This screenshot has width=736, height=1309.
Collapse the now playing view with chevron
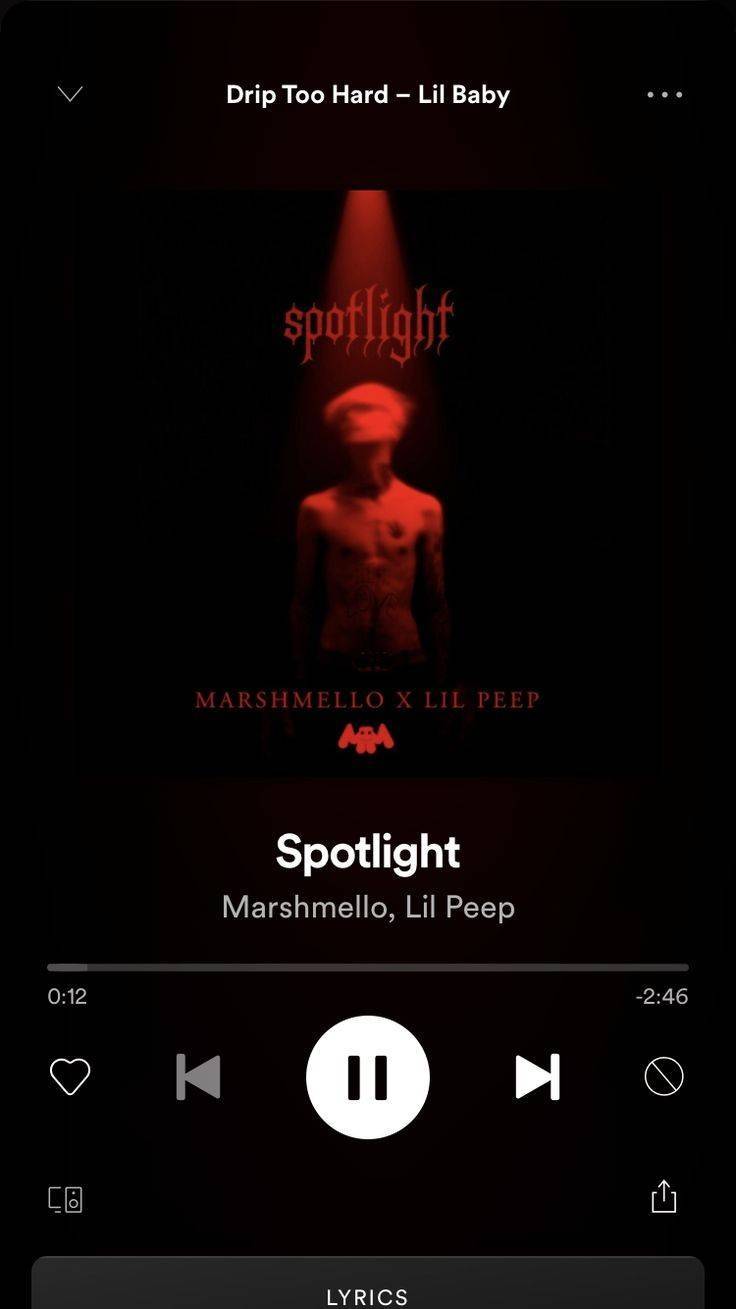pyautogui.click(x=70, y=94)
